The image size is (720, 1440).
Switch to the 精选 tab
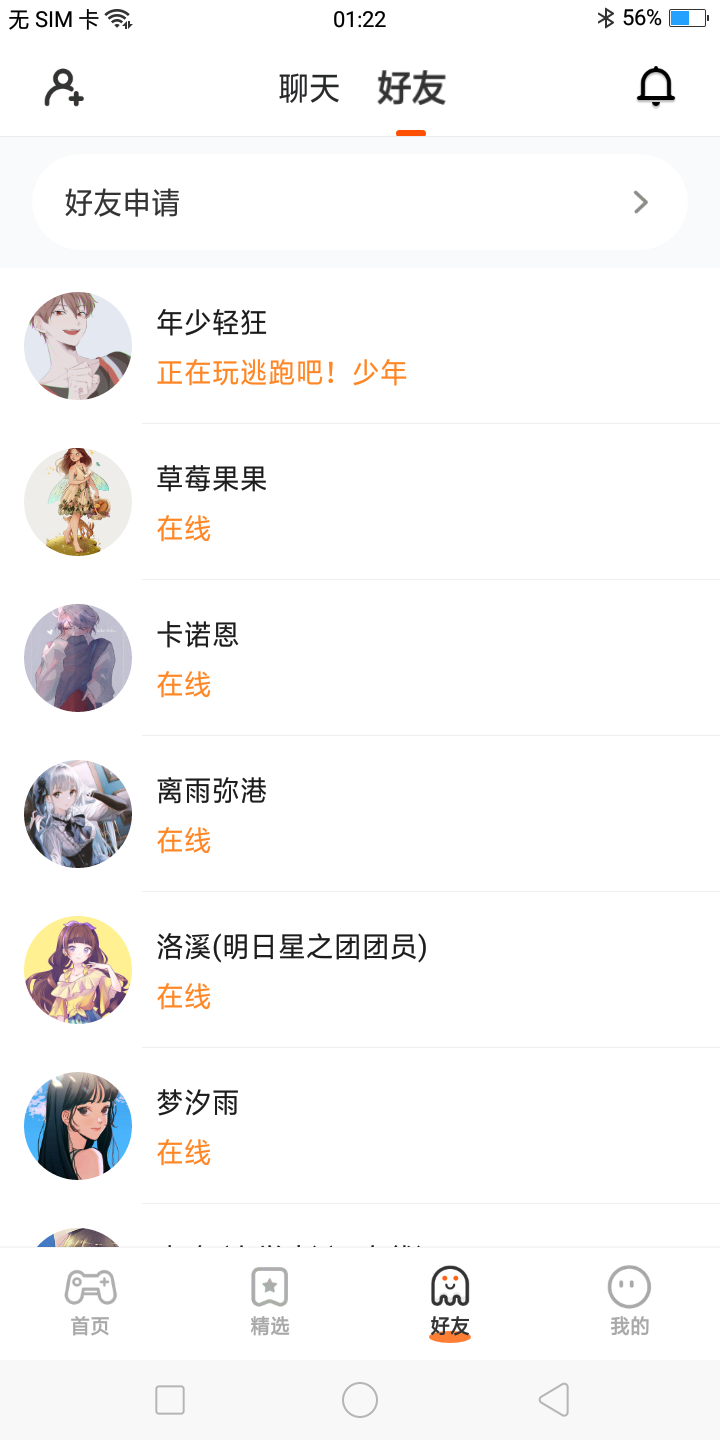pos(270,1302)
